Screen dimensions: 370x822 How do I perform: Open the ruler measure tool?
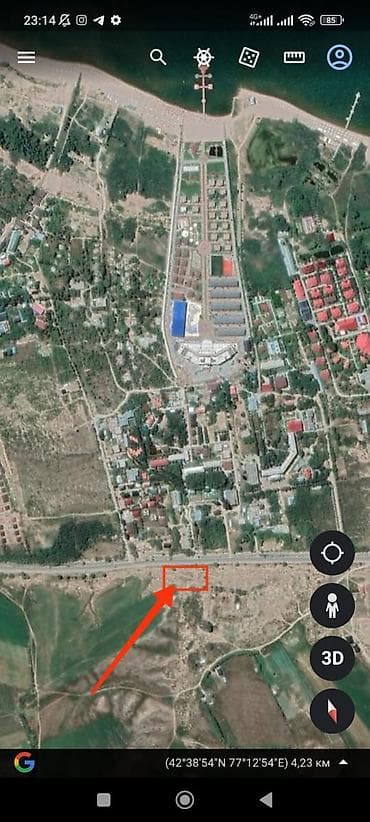[294, 57]
